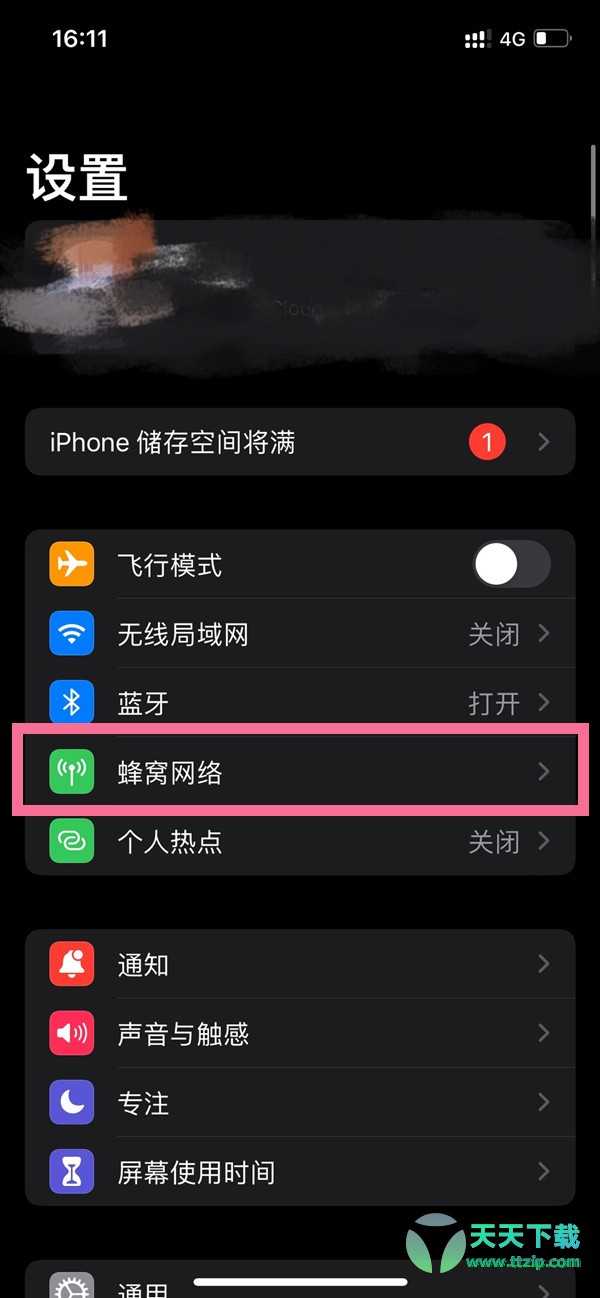Open 屏幕使用时间 settings

[x=300, y=1171]
